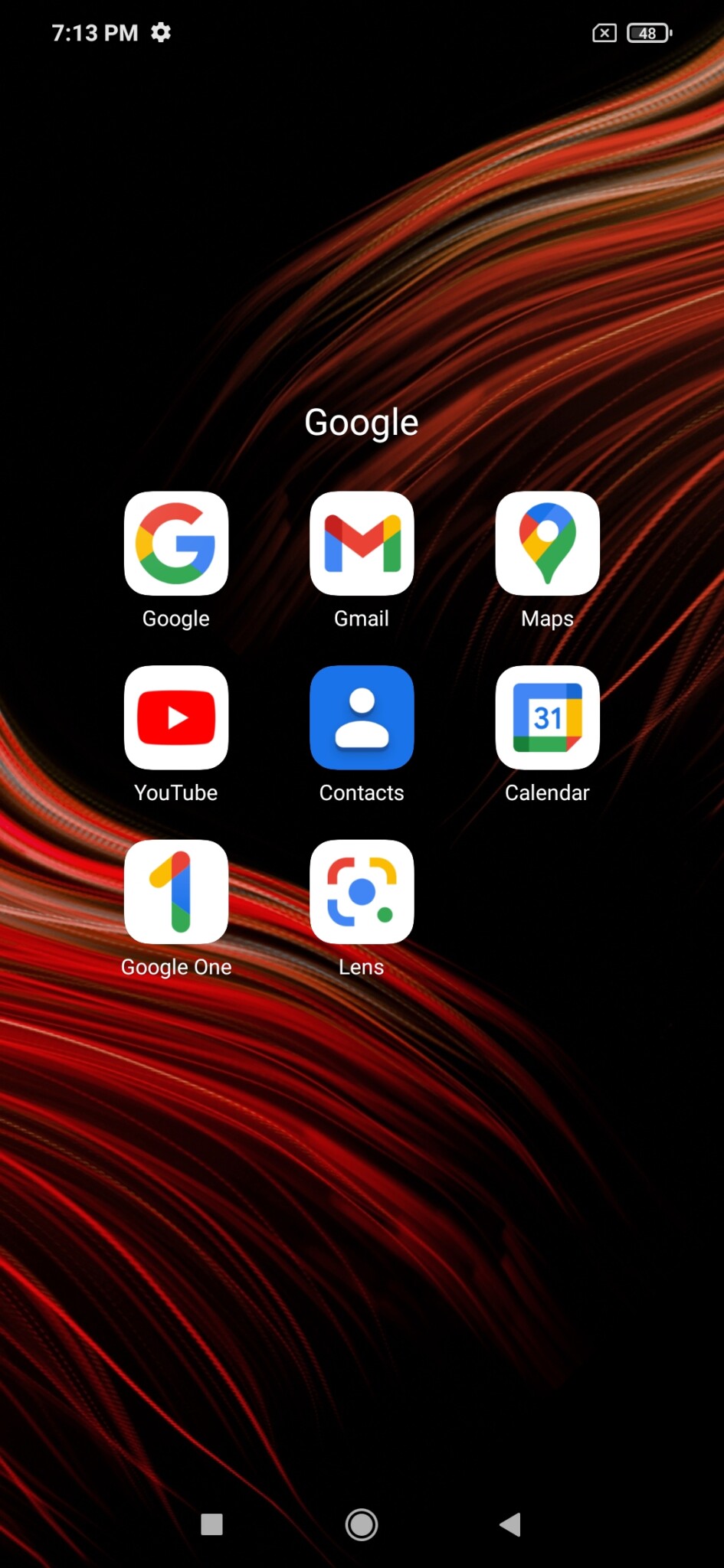Screen dimensions: 724x1568
Task: Show recent apps
Action: pyautogui.click(x=211, y=1524)
